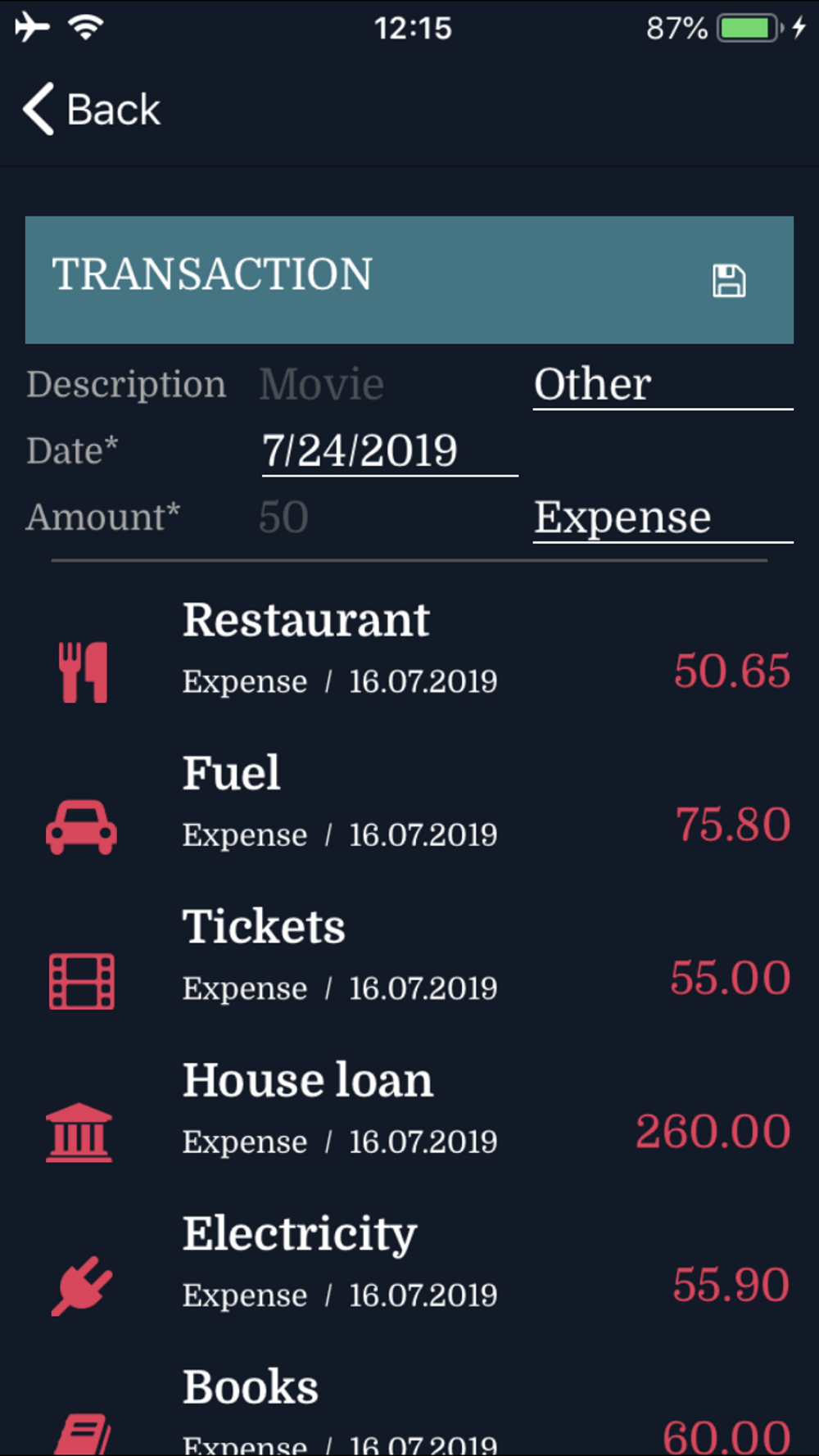Save the transaction with floppy disk icon
Image resolution: width=819 pixels, height=1456 pixels.
tap(728, 280)
